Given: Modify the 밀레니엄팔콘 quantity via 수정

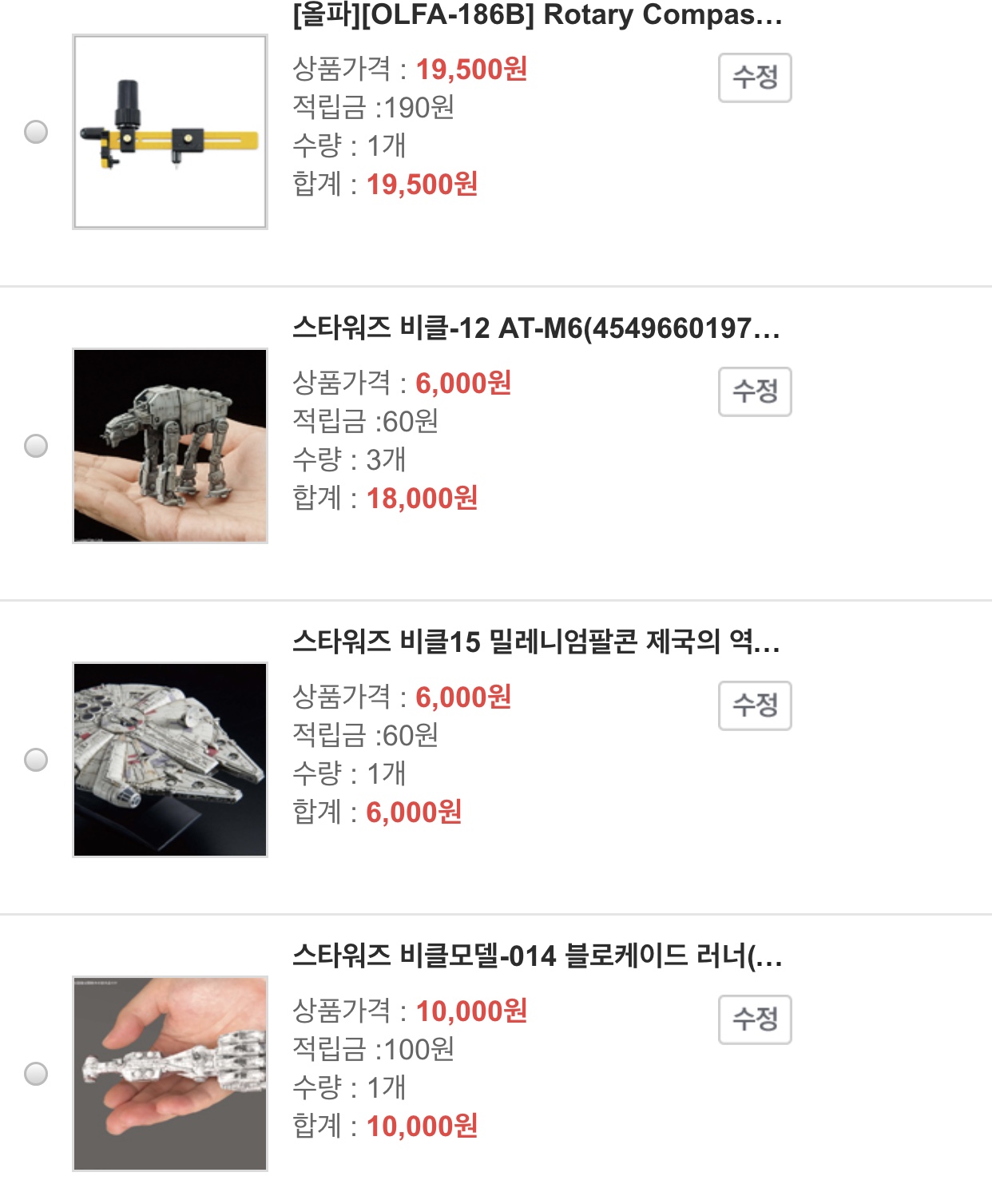Looking at the screenshot, I should (755, 705).
